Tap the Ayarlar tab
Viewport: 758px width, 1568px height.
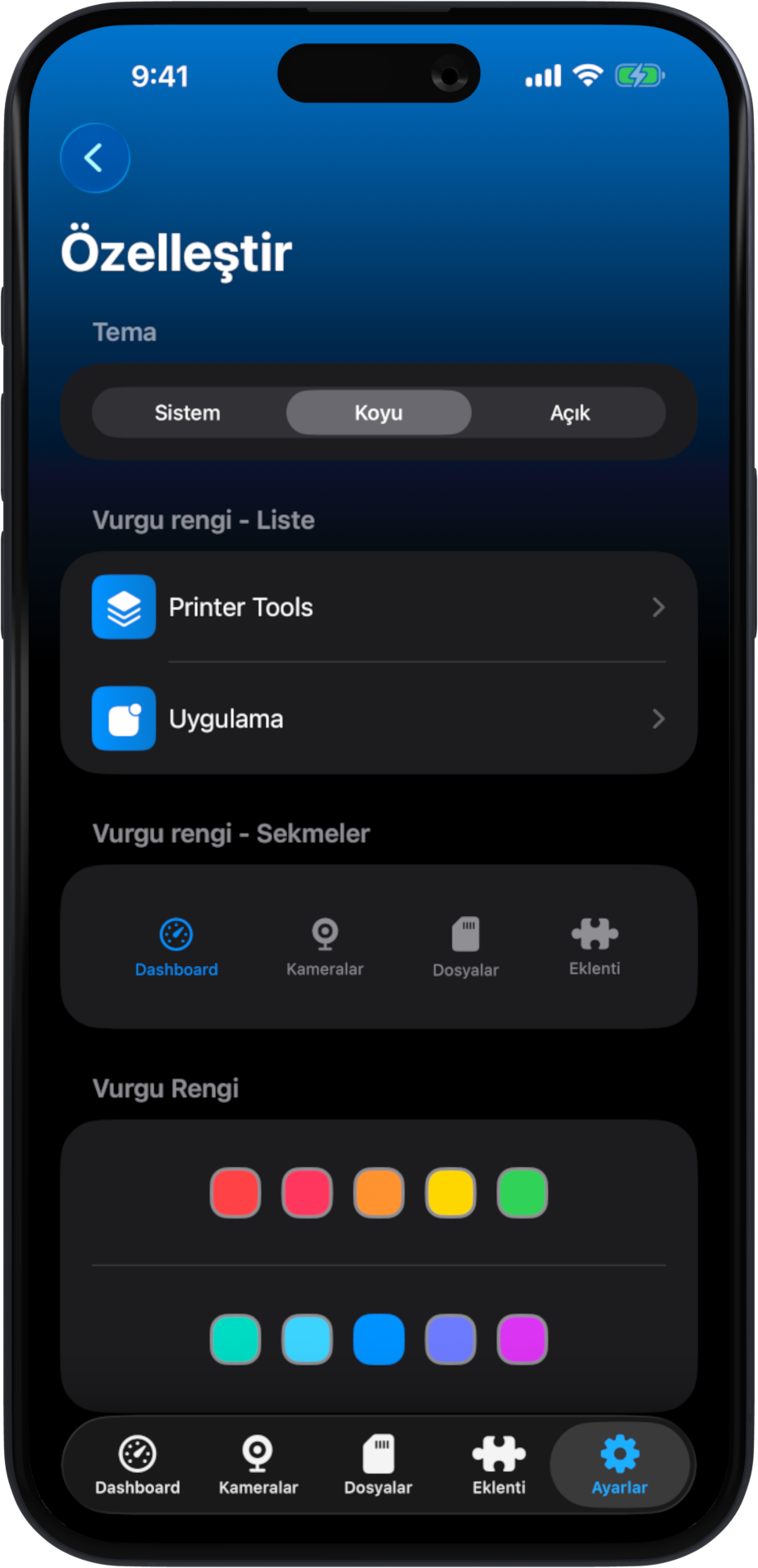[619, 1465]
